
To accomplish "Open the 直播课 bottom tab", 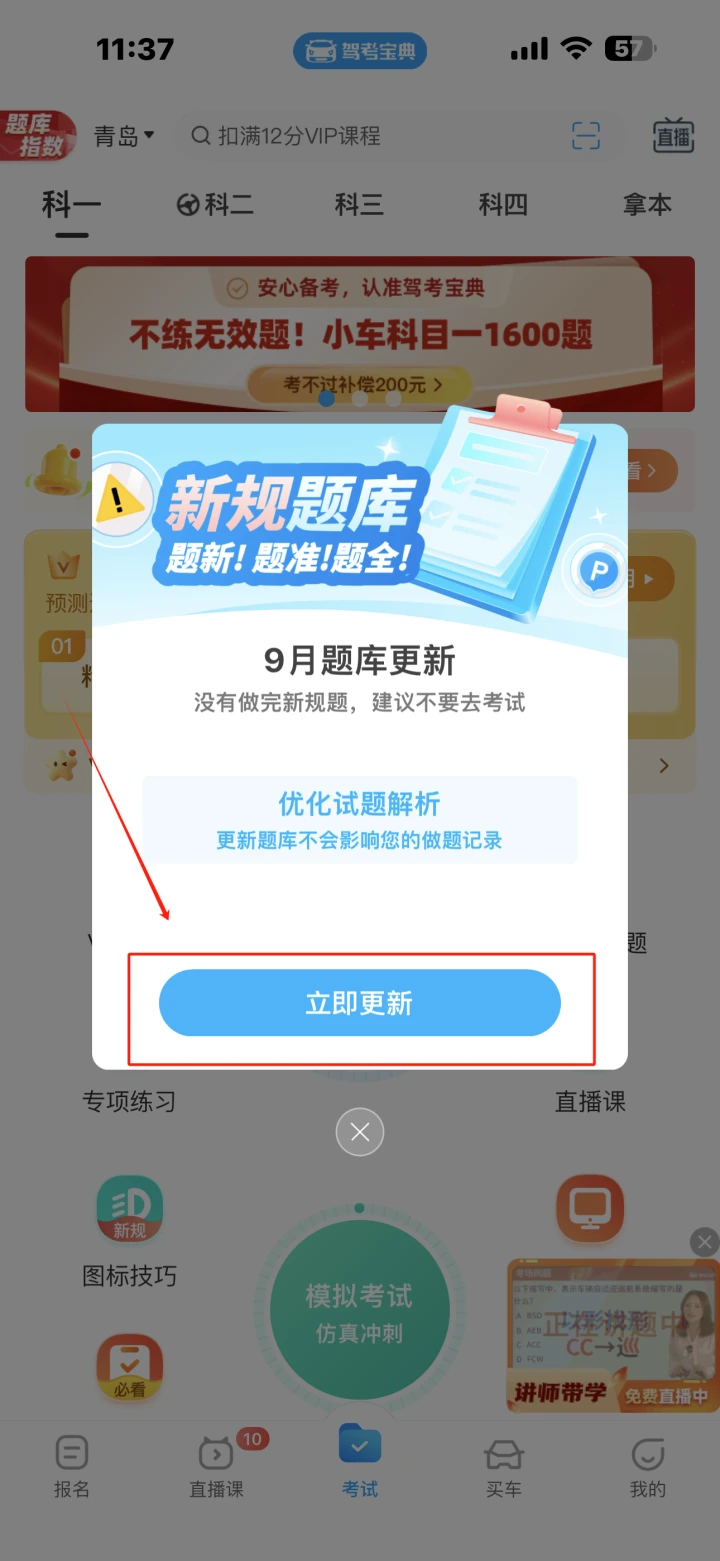I will point(217,1467).
